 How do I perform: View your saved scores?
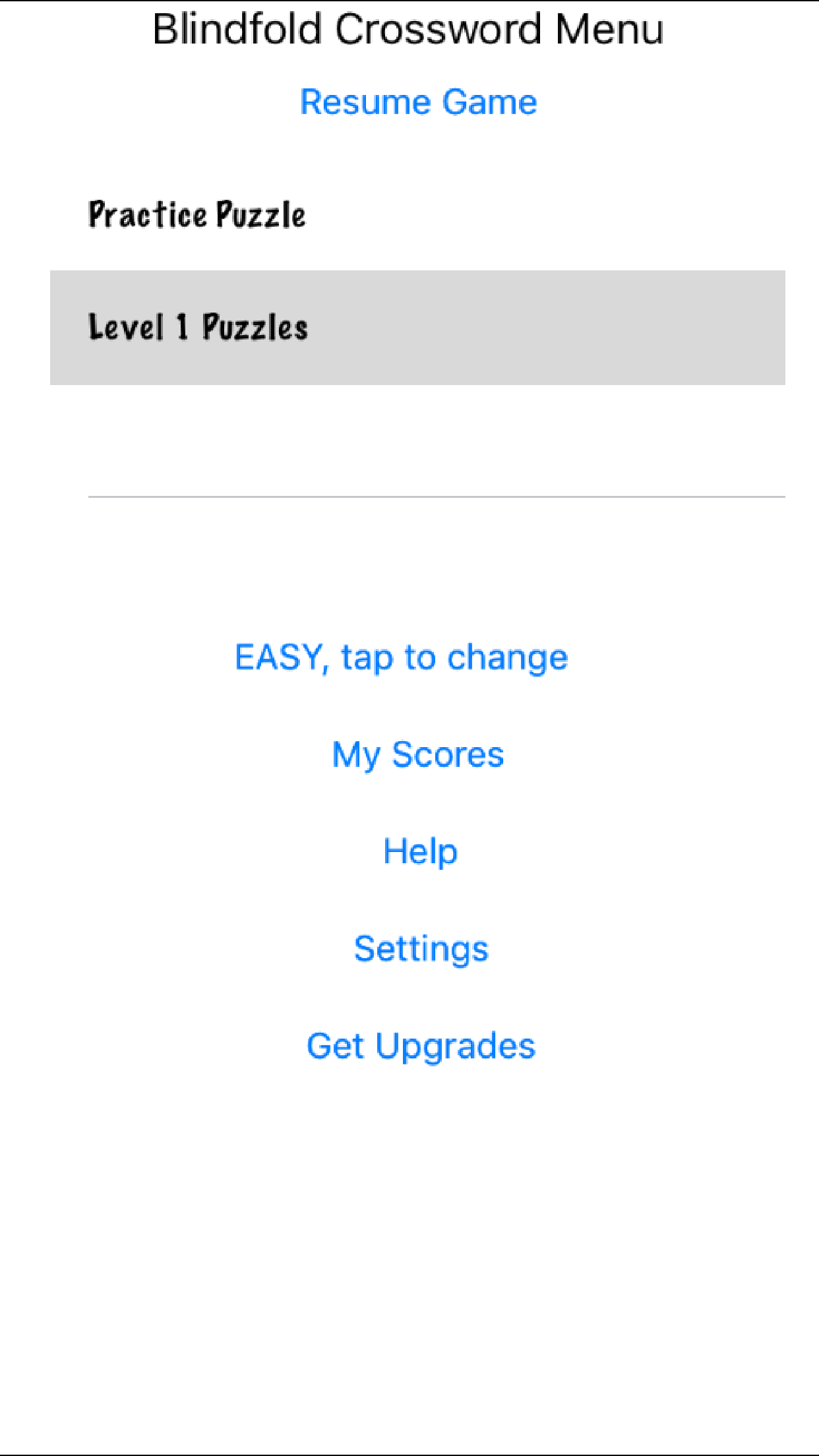point(417,754)
